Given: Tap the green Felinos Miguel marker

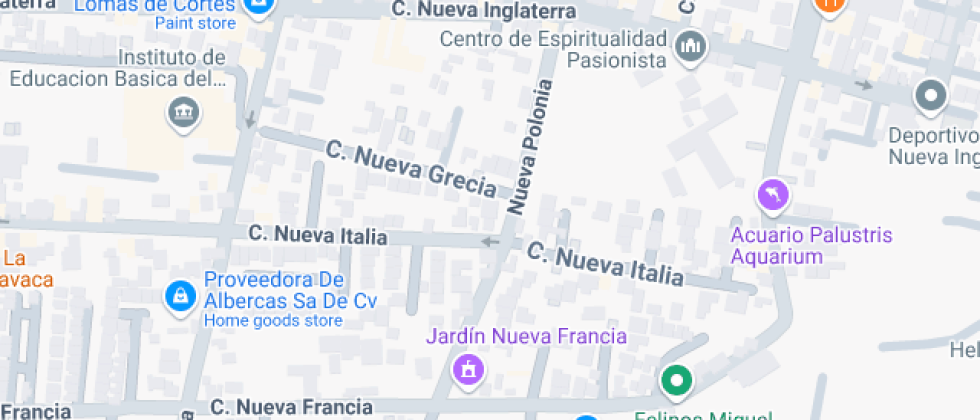Looking at the screenshot, I should (676, 381).
